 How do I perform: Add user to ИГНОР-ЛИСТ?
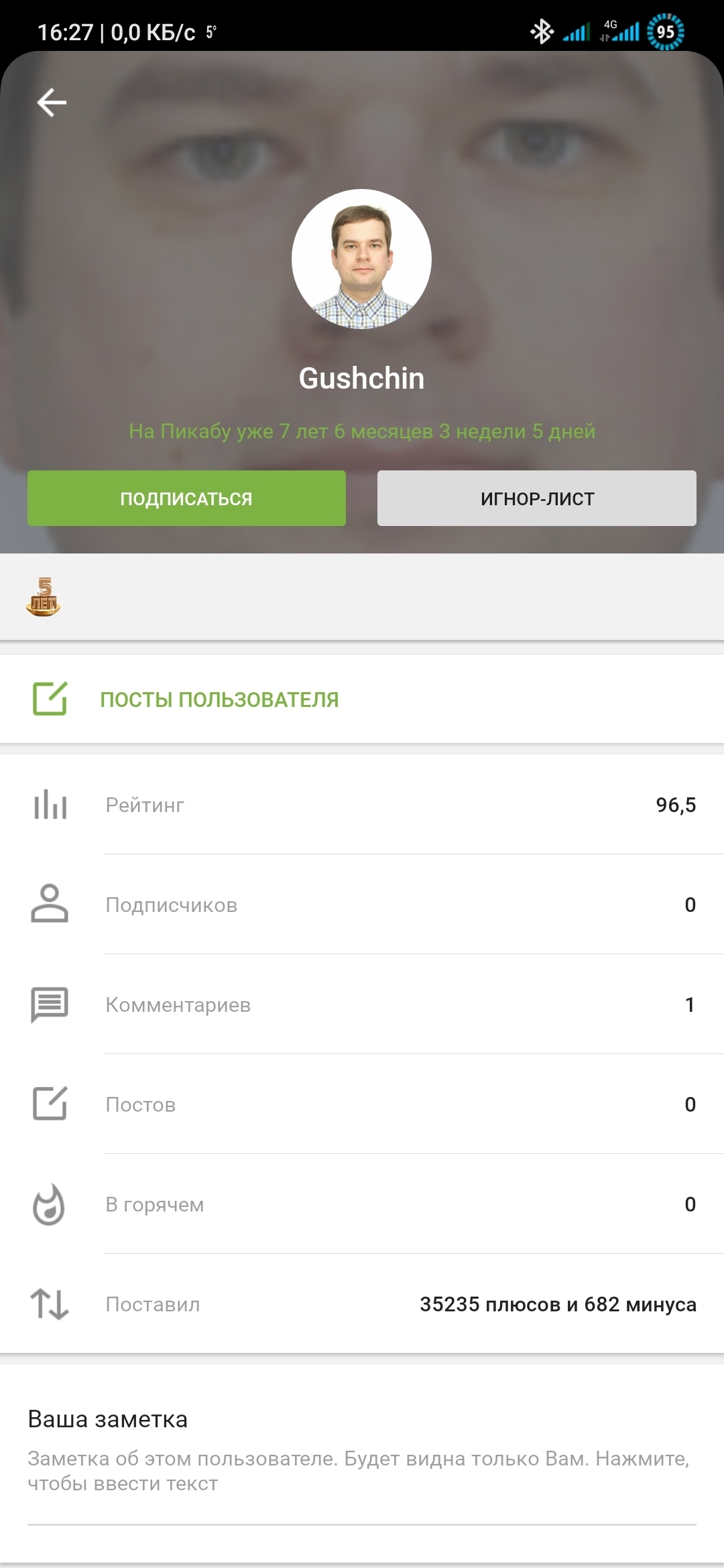pos(536,499)
